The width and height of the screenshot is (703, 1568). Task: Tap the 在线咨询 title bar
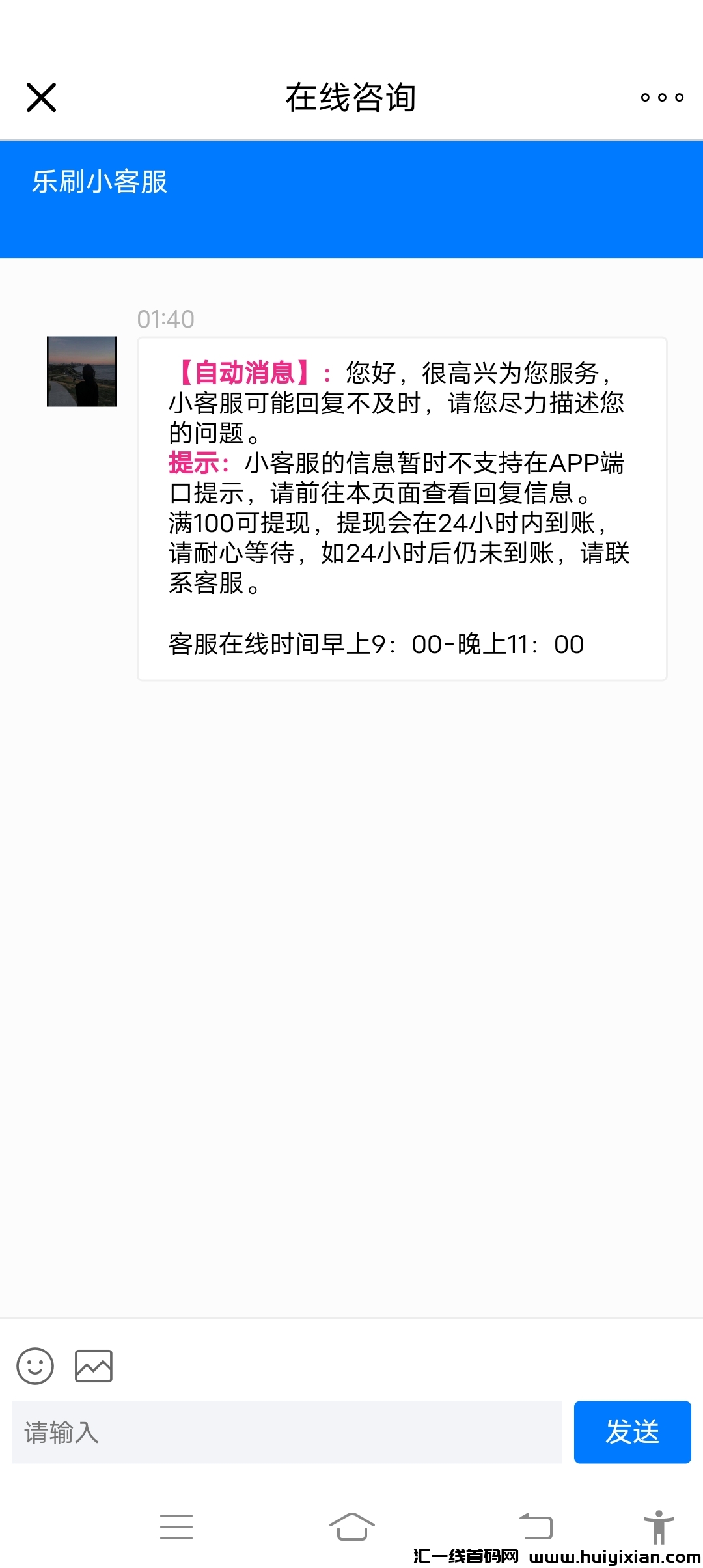click(351, 98)
